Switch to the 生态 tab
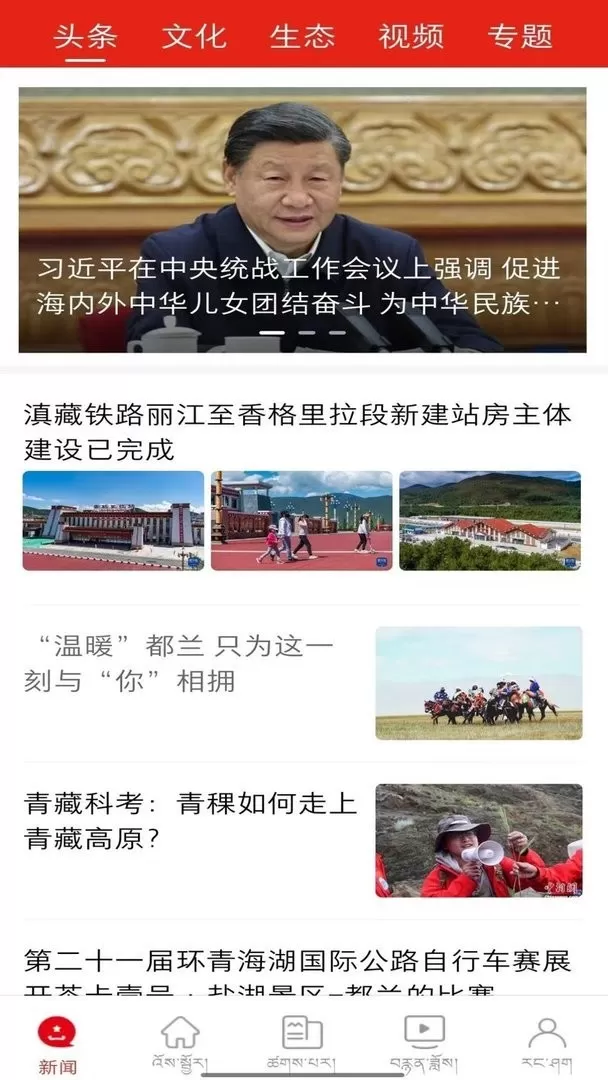 tap(302, 36)
